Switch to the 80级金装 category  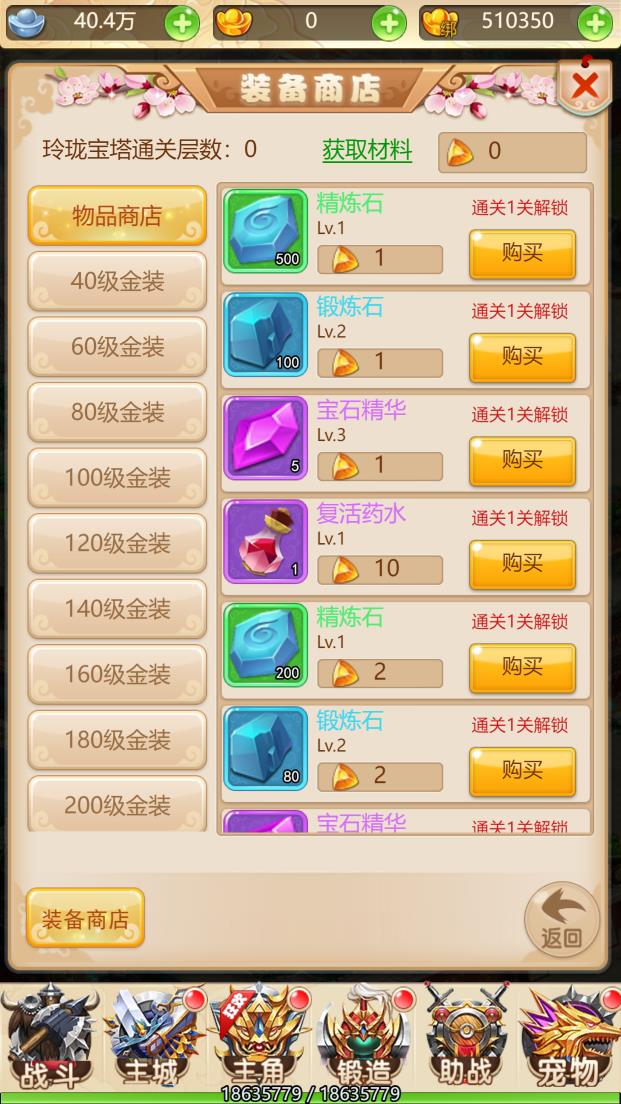117,413
